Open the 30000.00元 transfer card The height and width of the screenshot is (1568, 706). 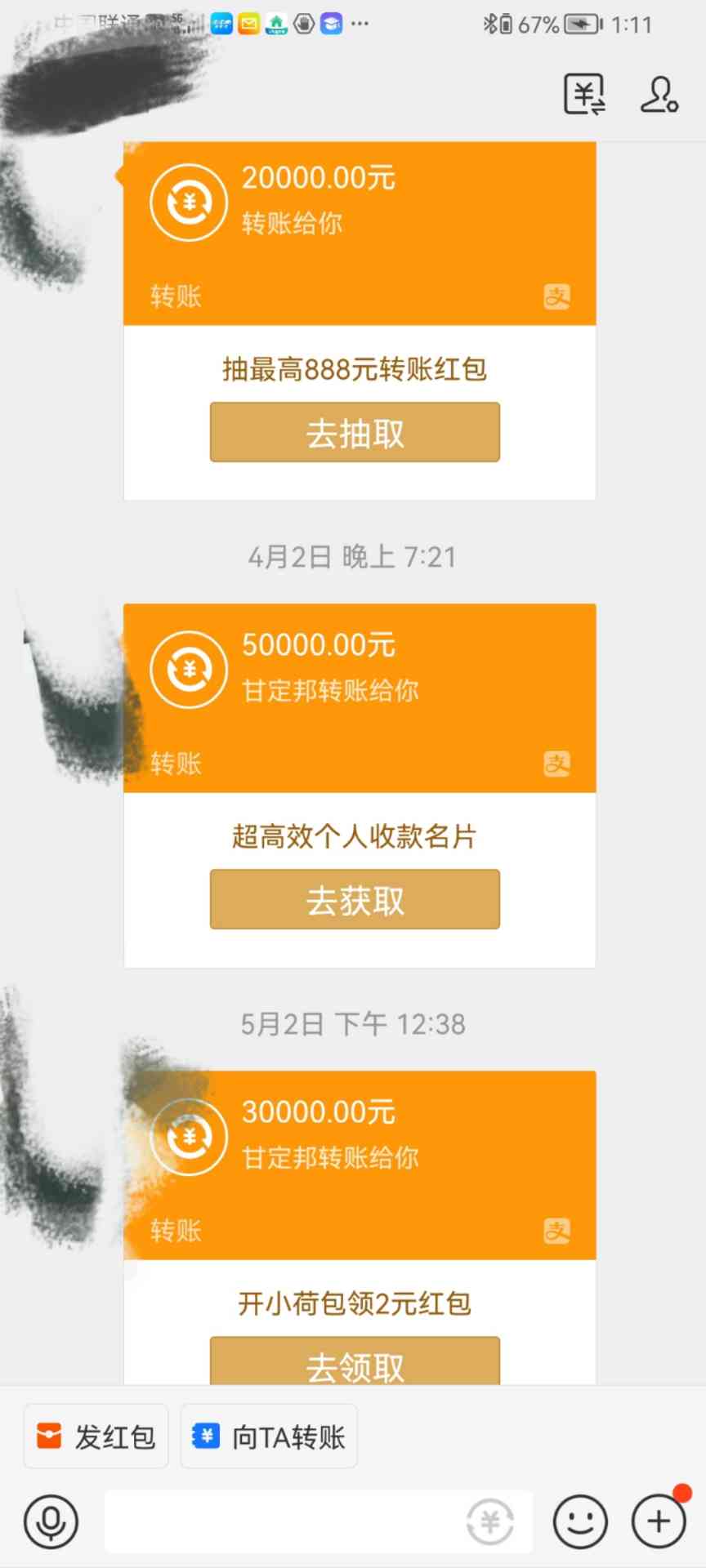(360, 1165)
